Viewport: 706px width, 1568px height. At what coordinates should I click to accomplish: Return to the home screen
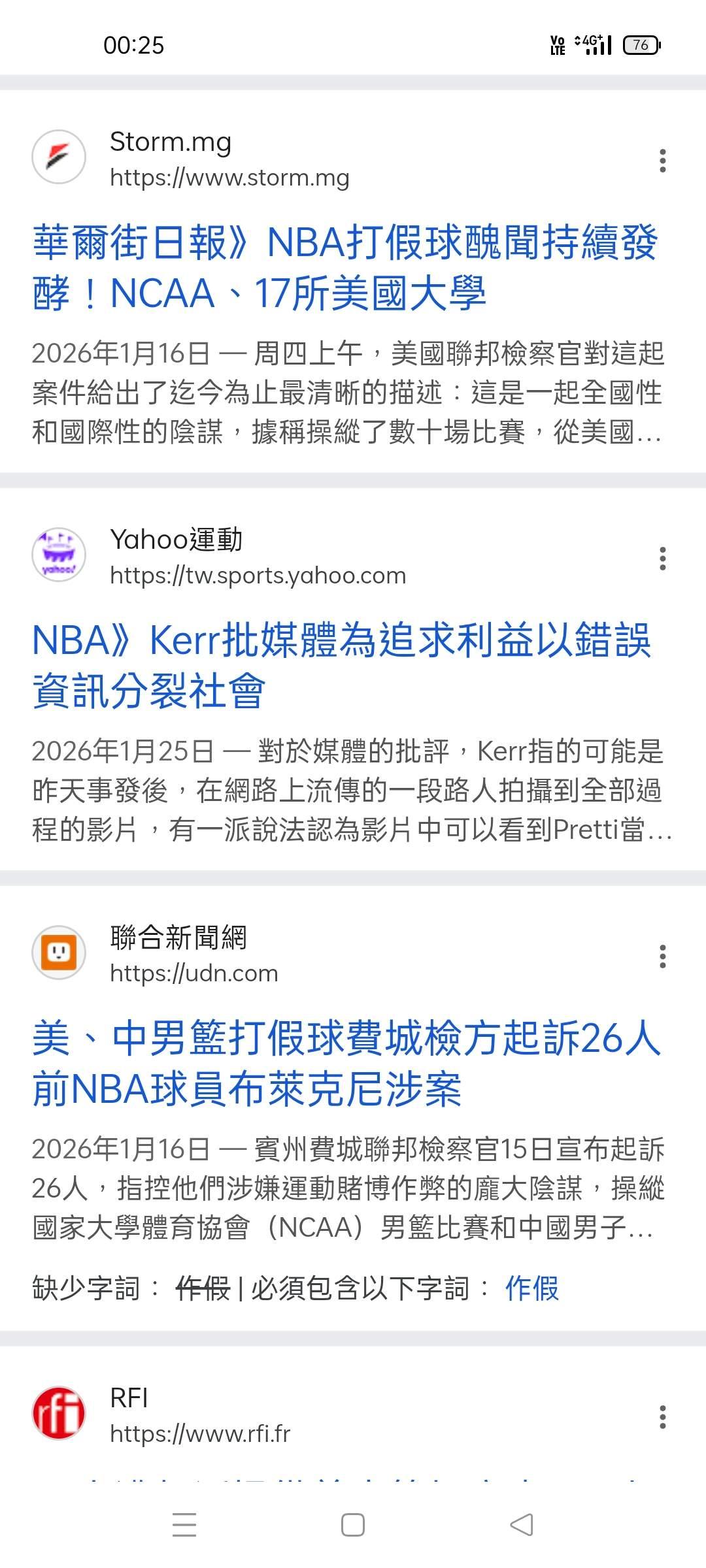(x=353, y=1525)
